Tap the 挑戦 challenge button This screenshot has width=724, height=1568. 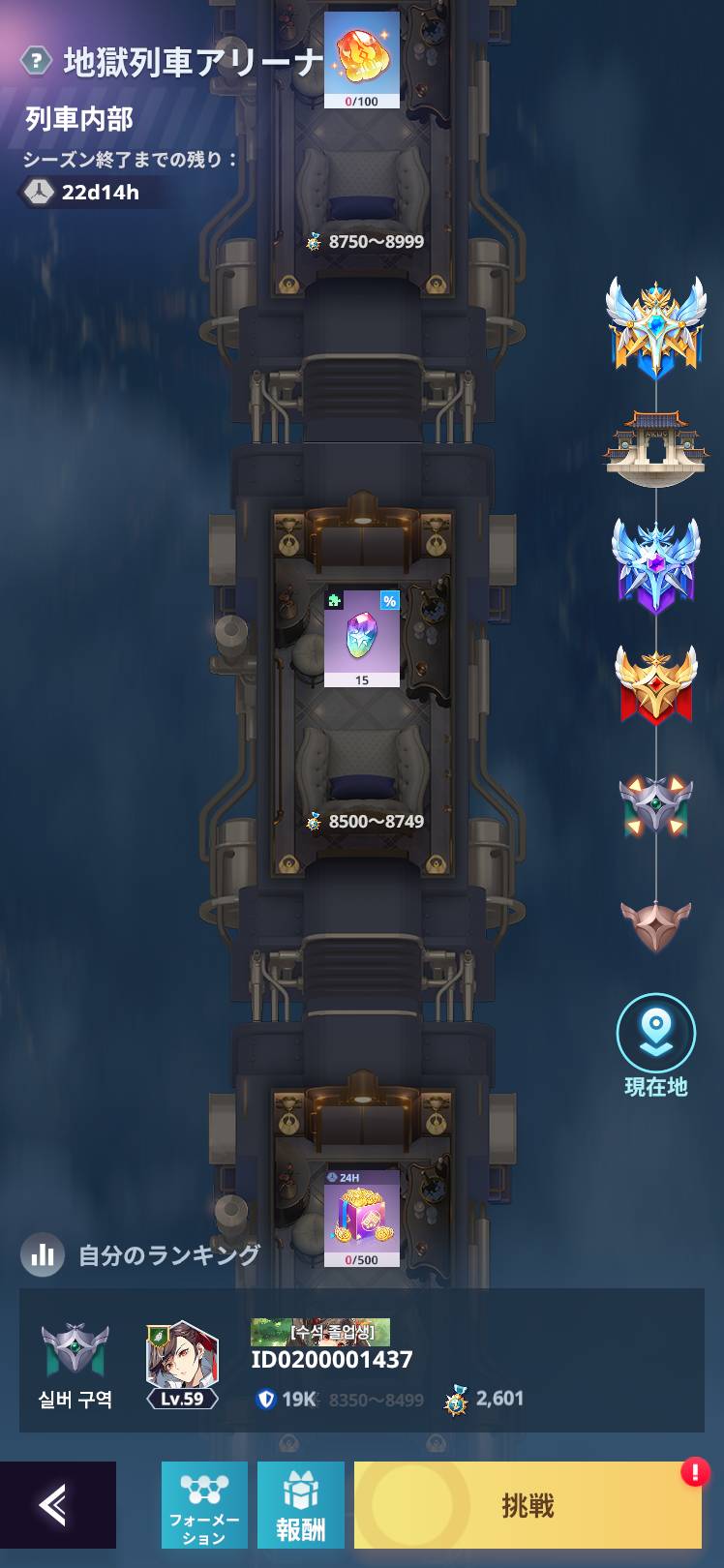528,1504
